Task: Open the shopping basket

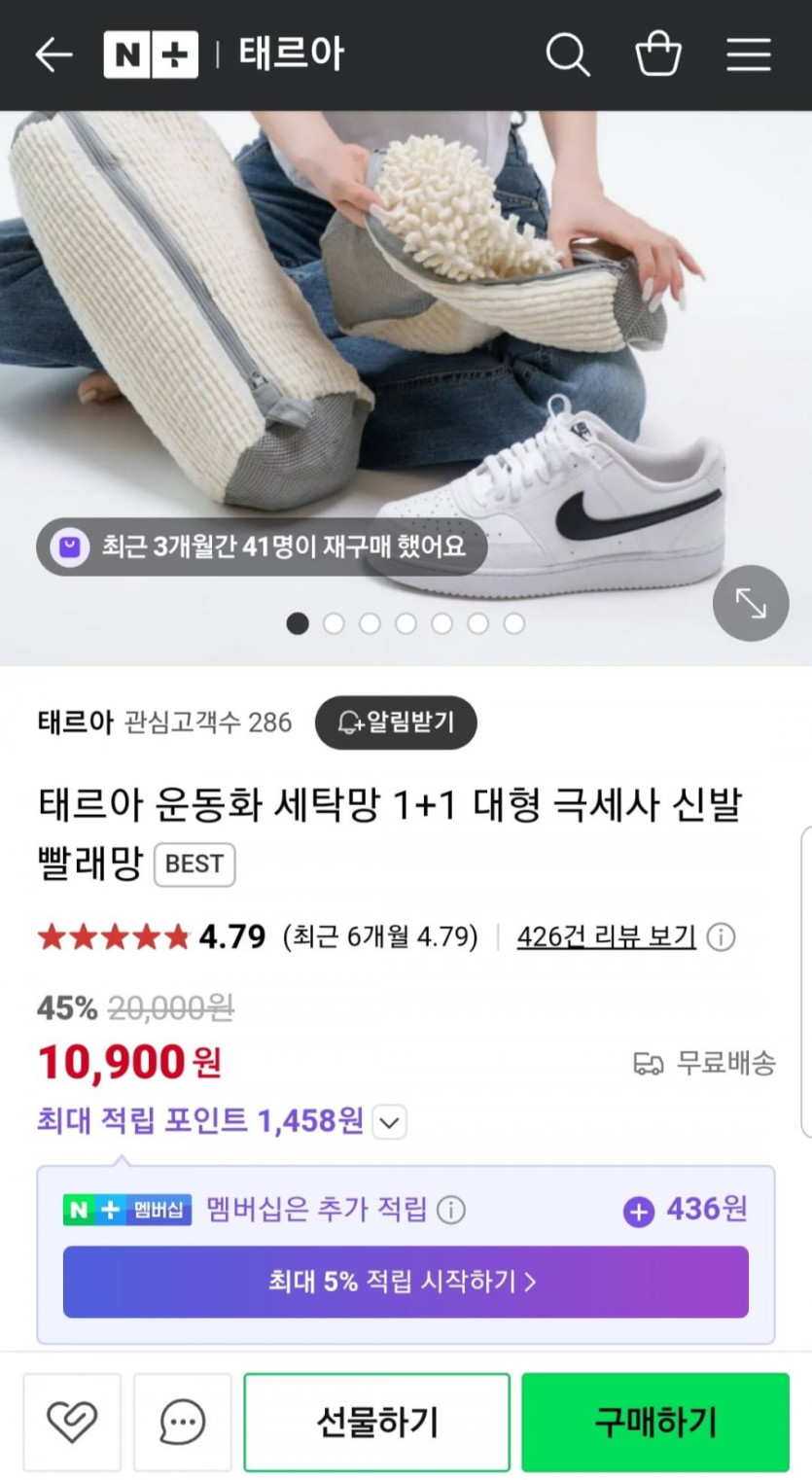Action: pyautogui.click(x=658, y=54)
